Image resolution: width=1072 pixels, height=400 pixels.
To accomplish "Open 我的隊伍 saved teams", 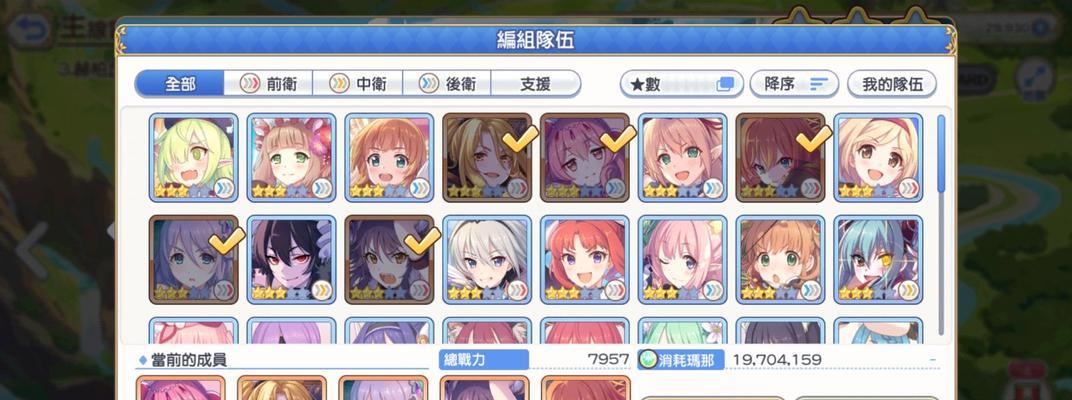I will pos(891,84).
